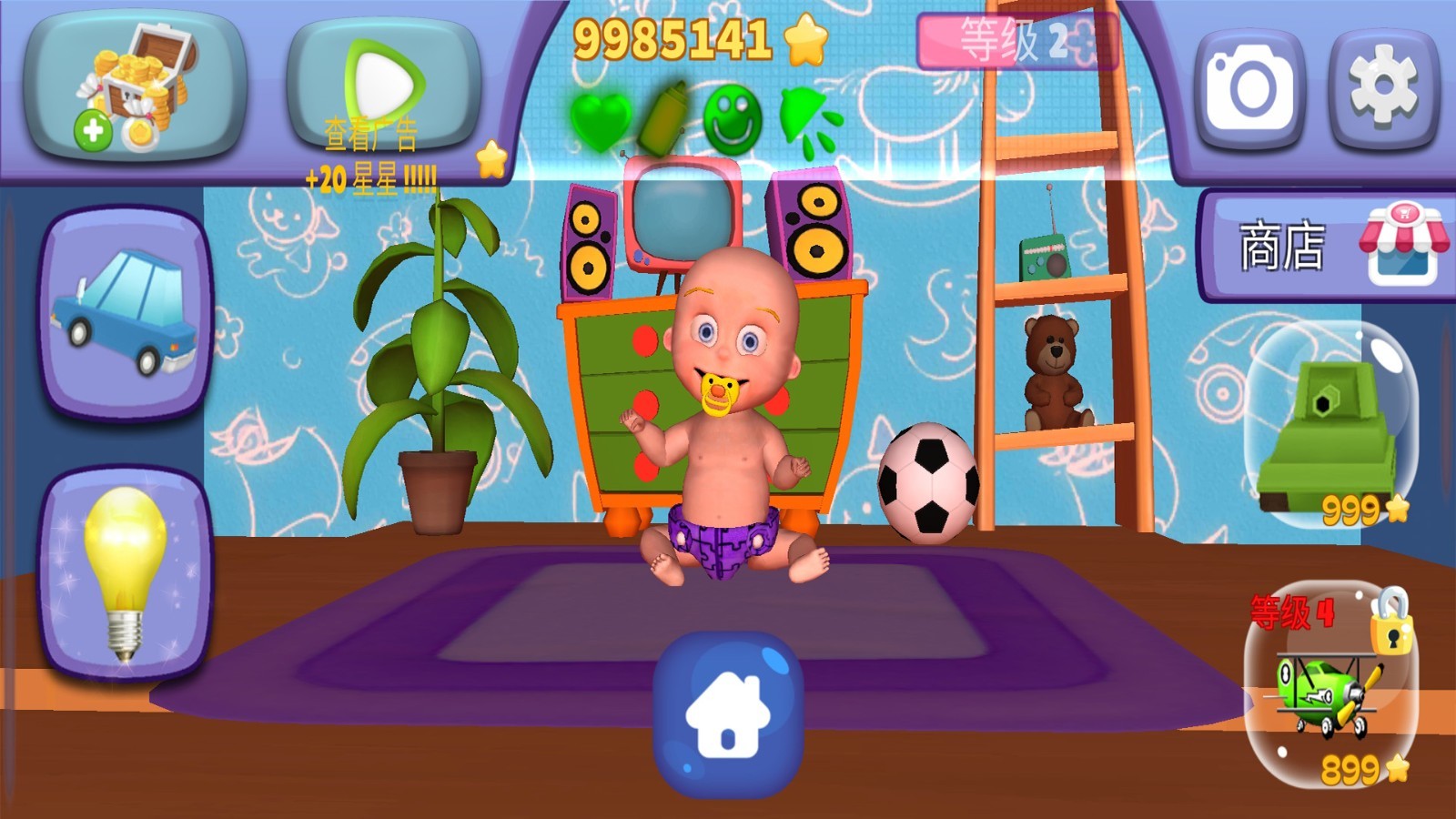Open the 商店 shop
1456x819 pixels.
[1329, 246]
